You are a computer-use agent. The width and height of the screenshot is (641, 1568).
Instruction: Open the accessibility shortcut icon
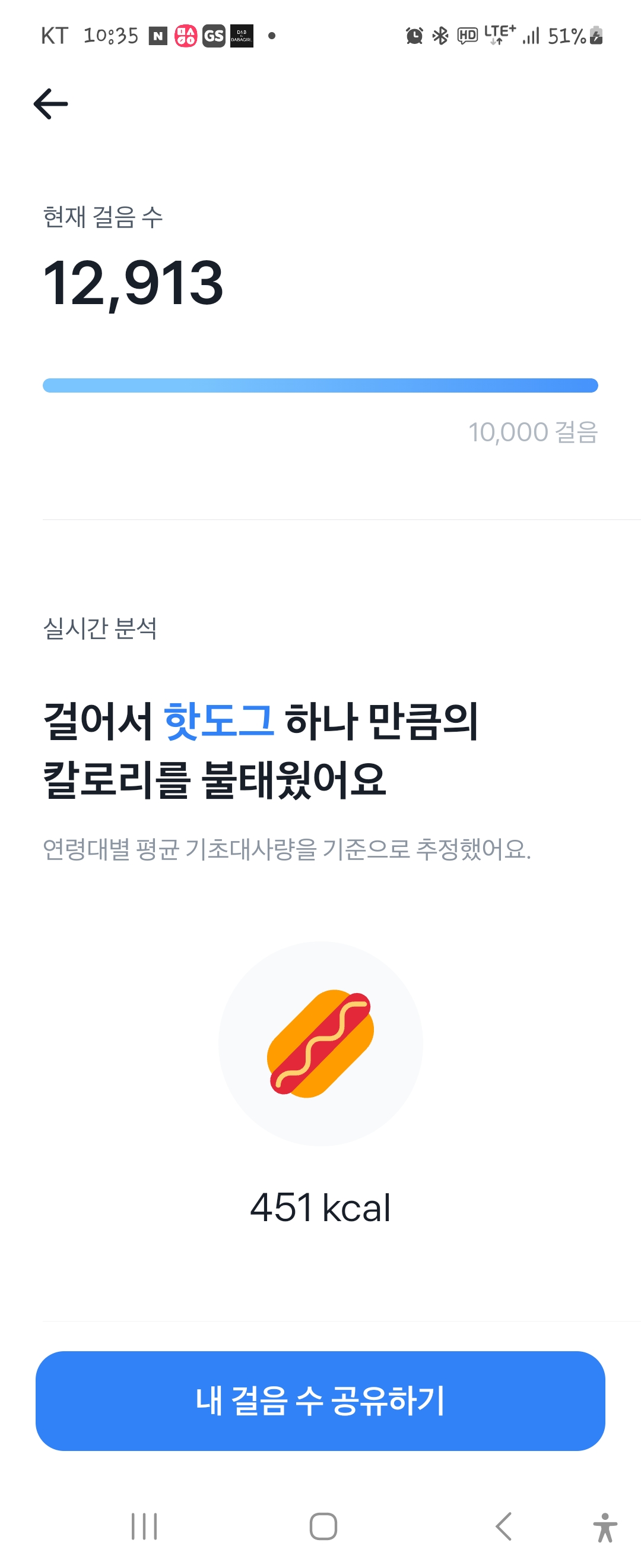click(605, 1527)
